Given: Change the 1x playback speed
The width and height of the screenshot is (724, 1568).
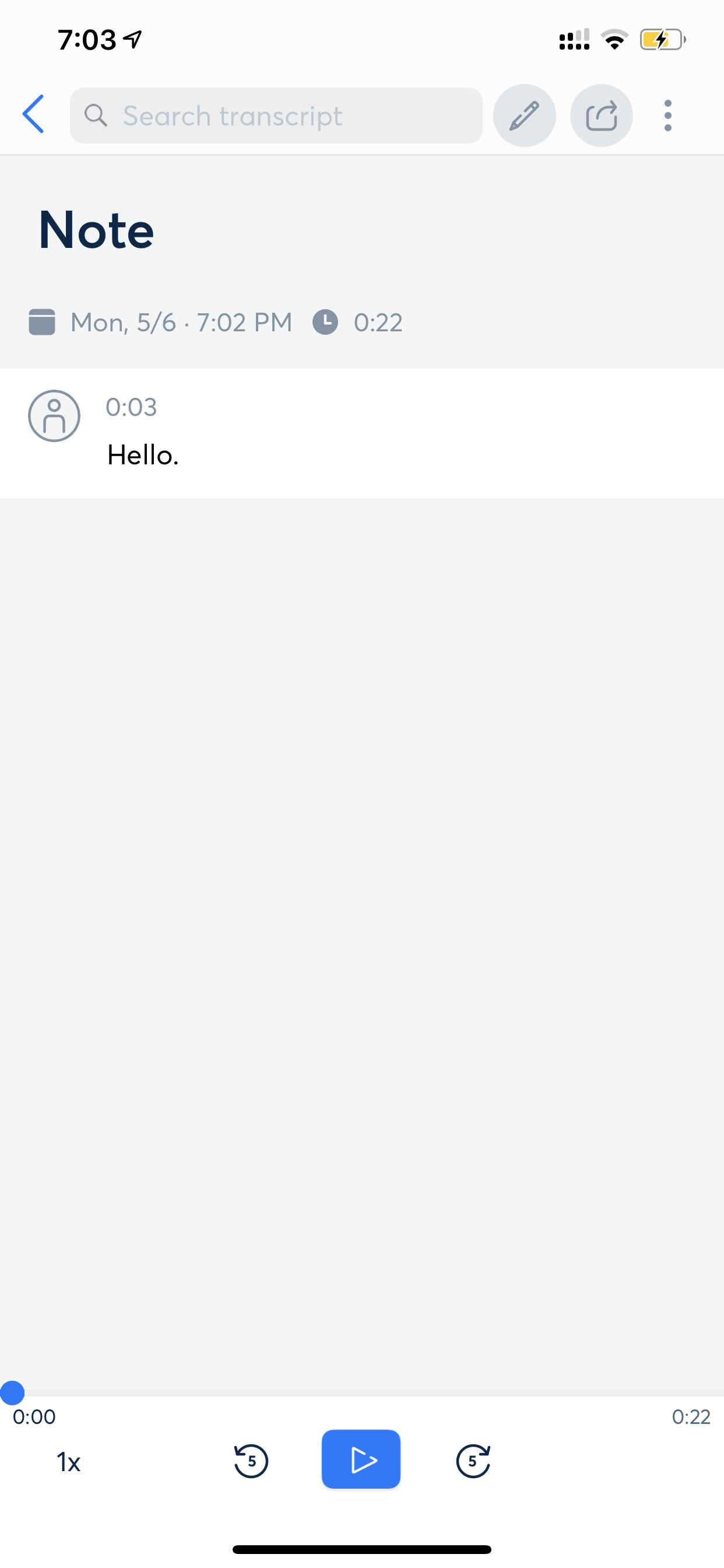Looking at the screenshot, I should coord(68,1462).
